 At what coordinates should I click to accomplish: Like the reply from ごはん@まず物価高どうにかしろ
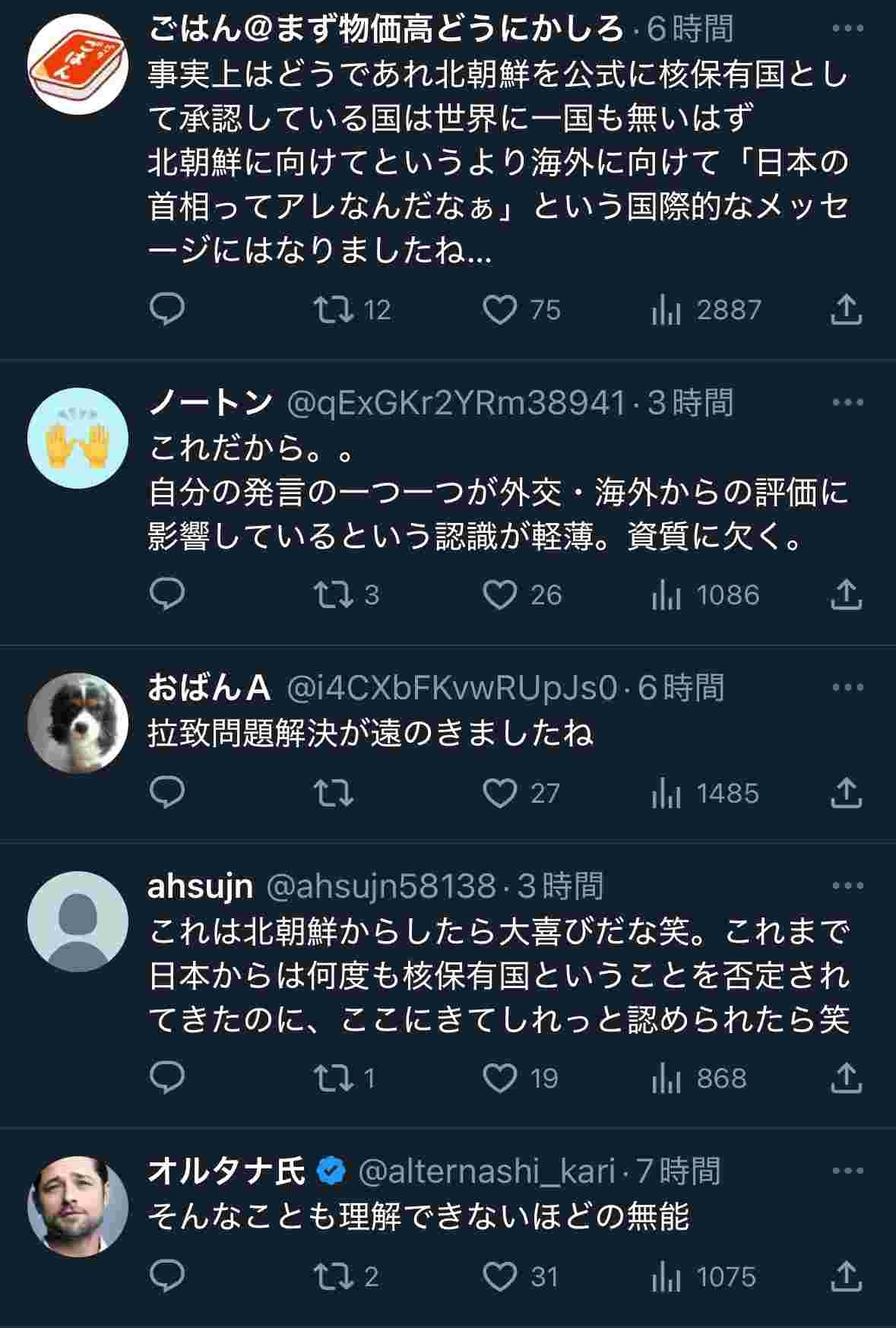(x=500, y=310)
